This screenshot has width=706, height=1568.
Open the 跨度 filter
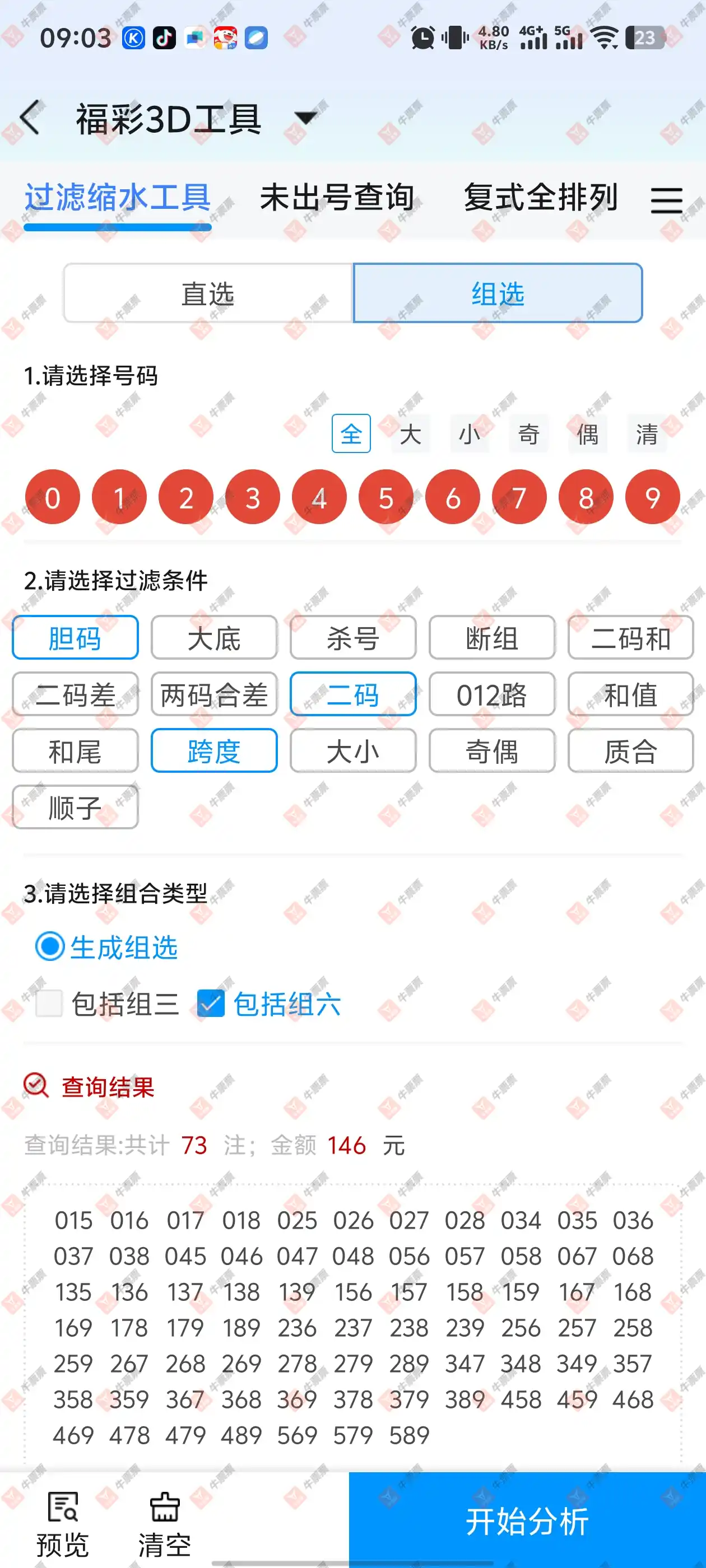pyautogui.click(x=214, y=750)
